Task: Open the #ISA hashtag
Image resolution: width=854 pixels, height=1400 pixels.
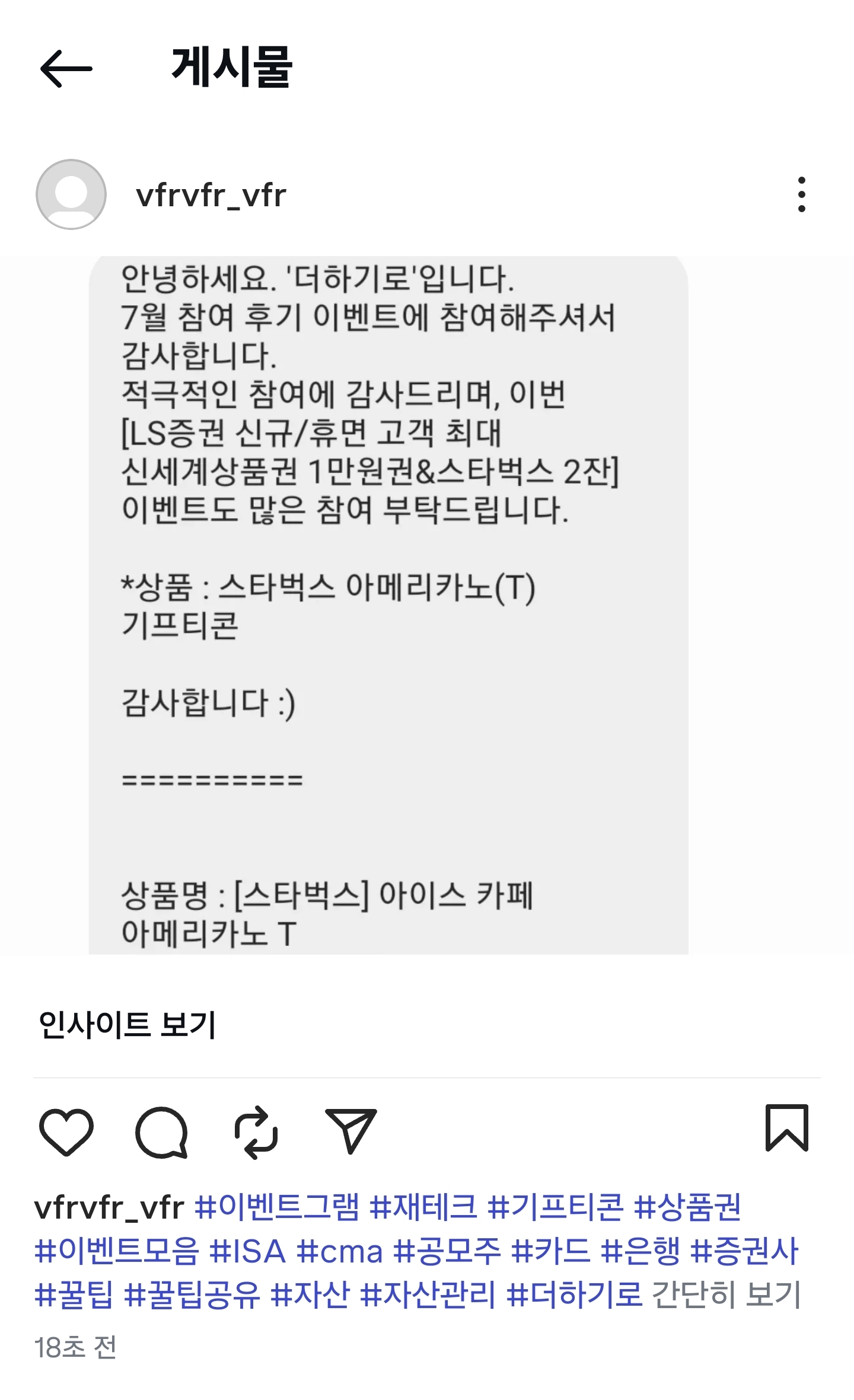Action: (248, 1251)
